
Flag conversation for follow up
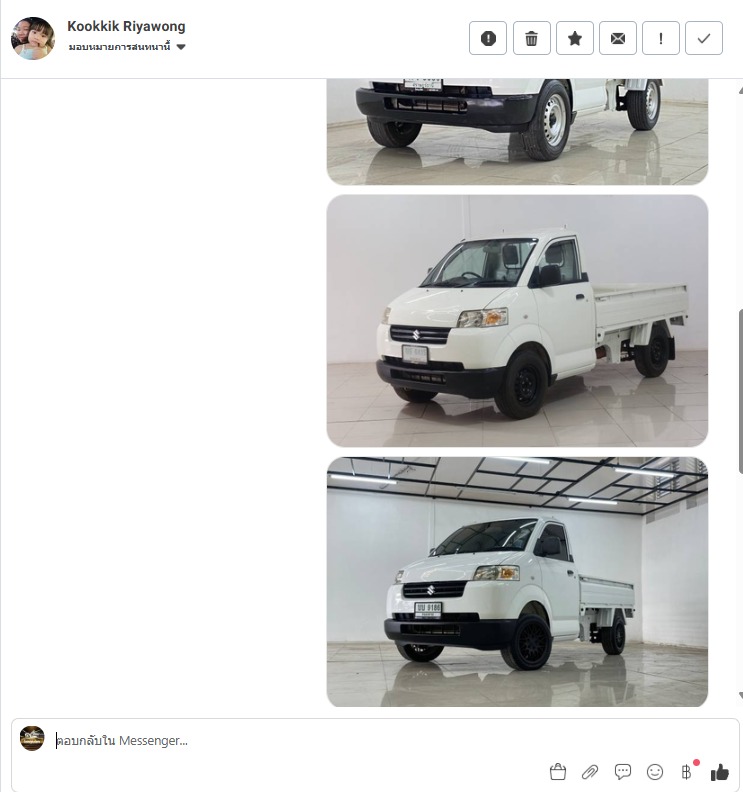click(x=661, y=38)
